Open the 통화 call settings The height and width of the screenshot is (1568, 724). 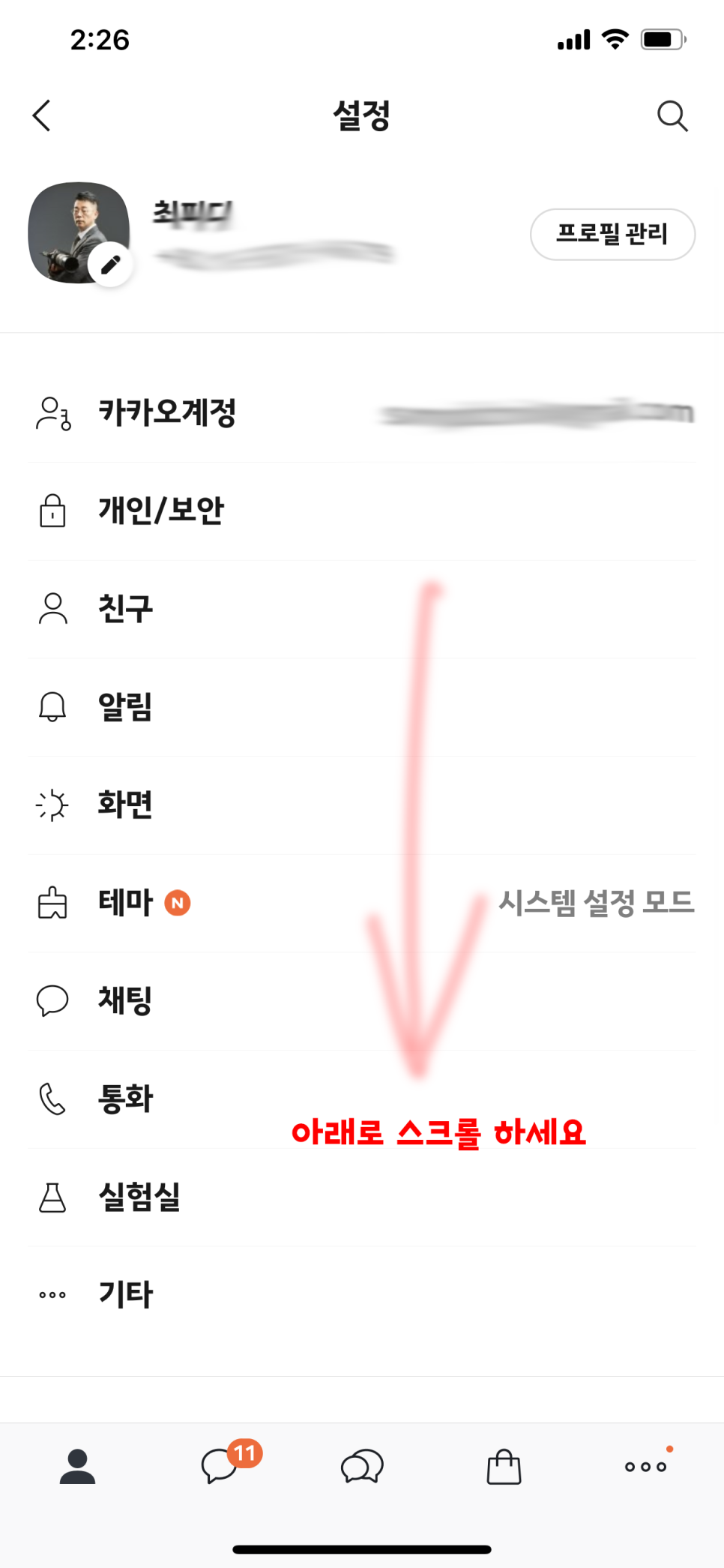[x=362, y=1099]
